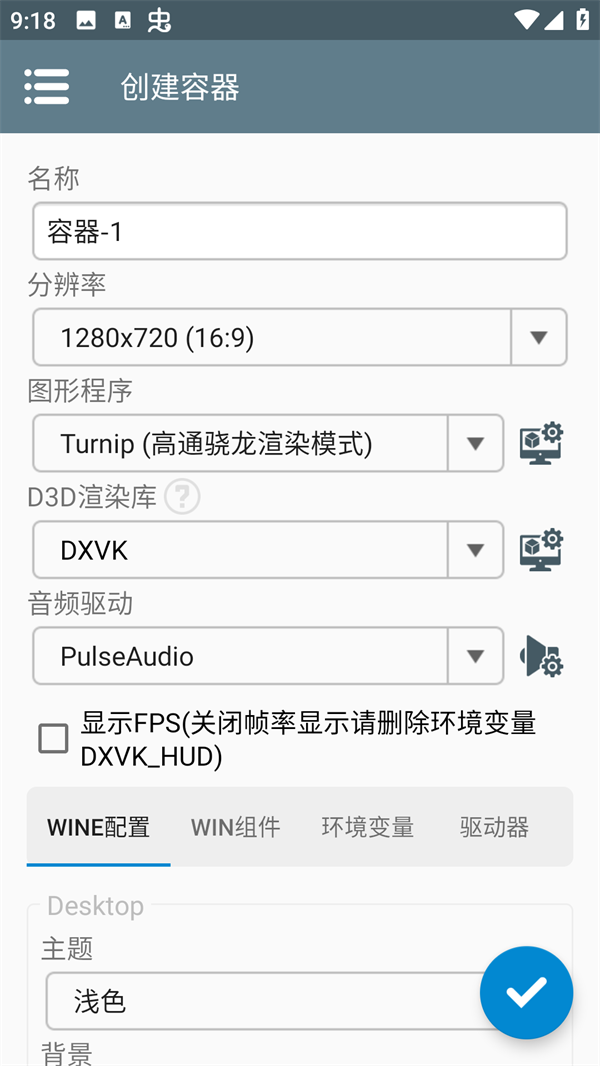Show help for D3D渲染库
The image size is (600, 1066).
tap(182, 497)
